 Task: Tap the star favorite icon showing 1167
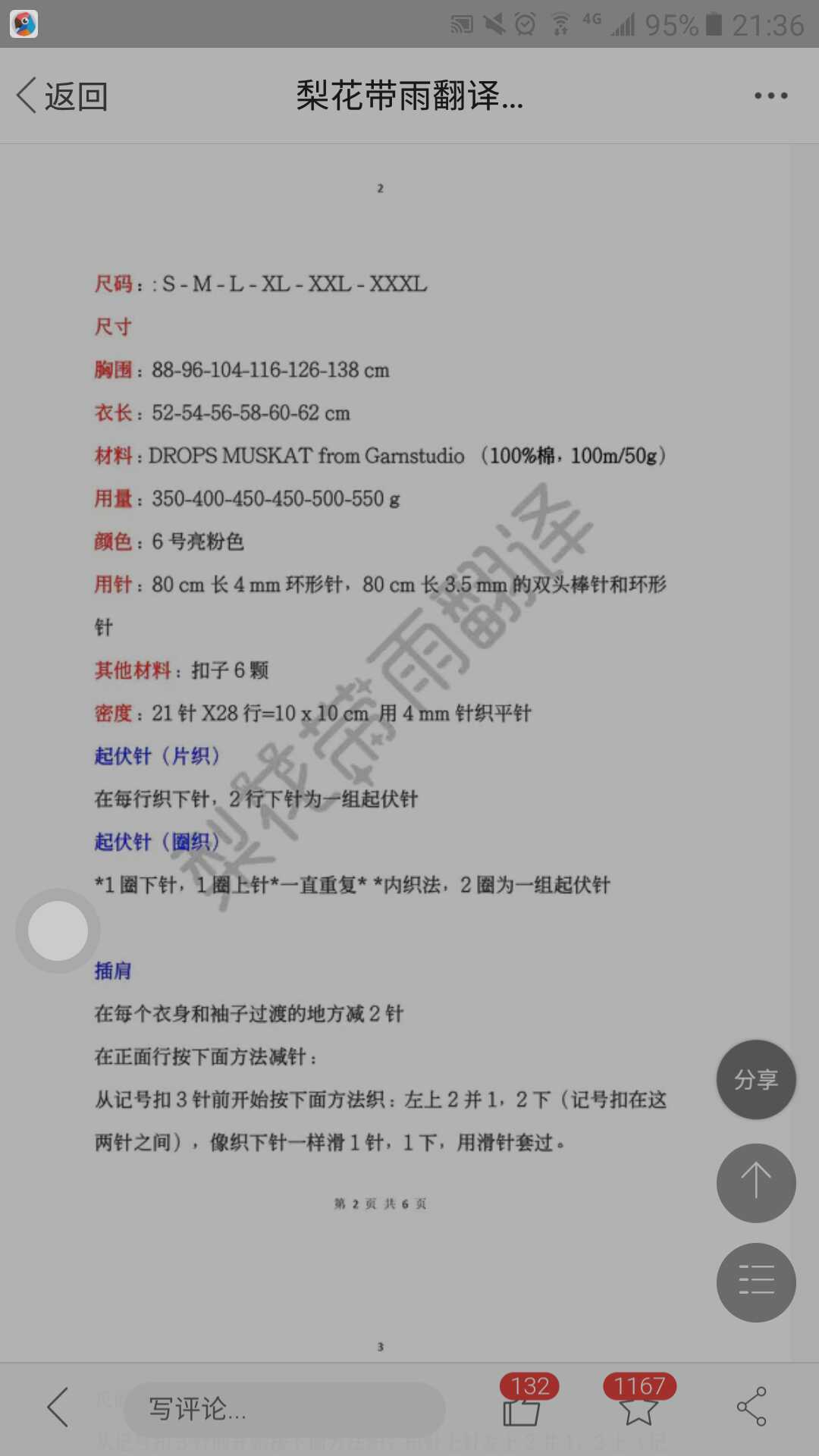639,1401
